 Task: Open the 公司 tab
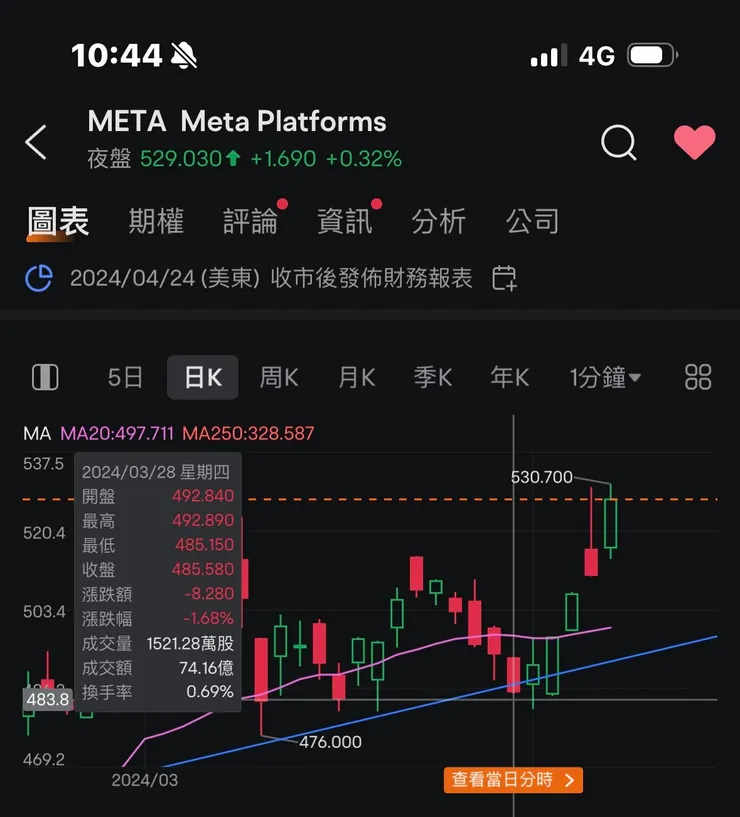533,221
